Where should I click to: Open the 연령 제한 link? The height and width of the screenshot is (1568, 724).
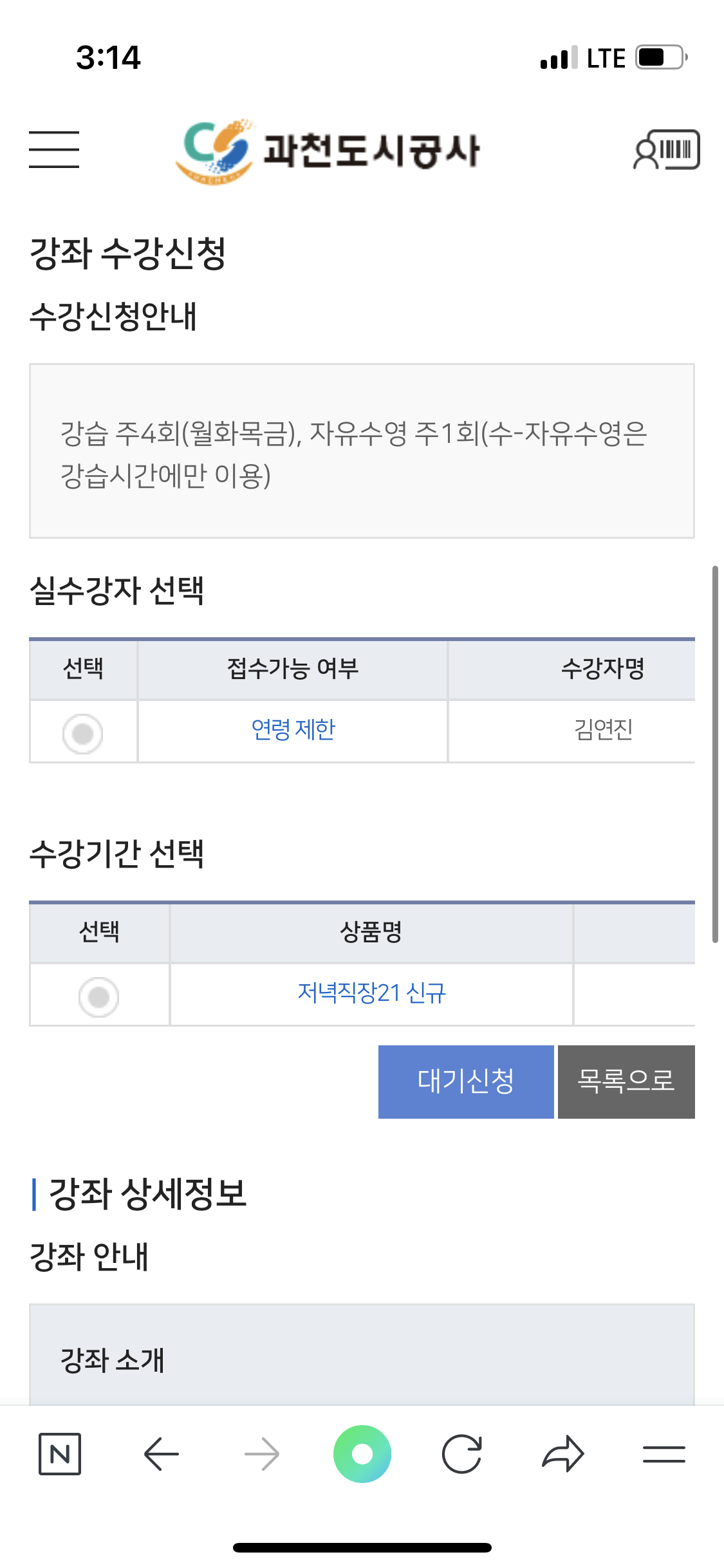coord(293,730)
